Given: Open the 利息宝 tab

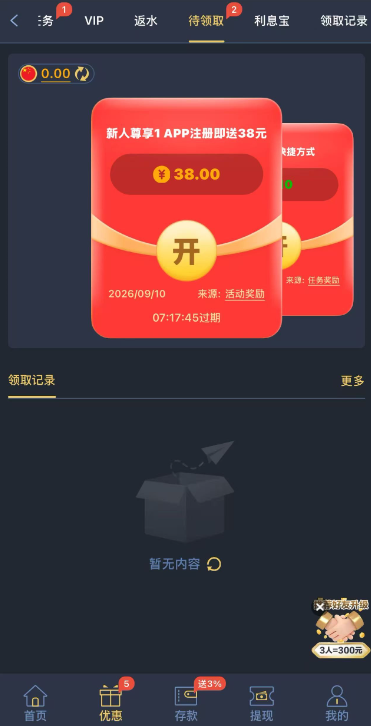Looking at the screenshot, I should click(272, 21).
